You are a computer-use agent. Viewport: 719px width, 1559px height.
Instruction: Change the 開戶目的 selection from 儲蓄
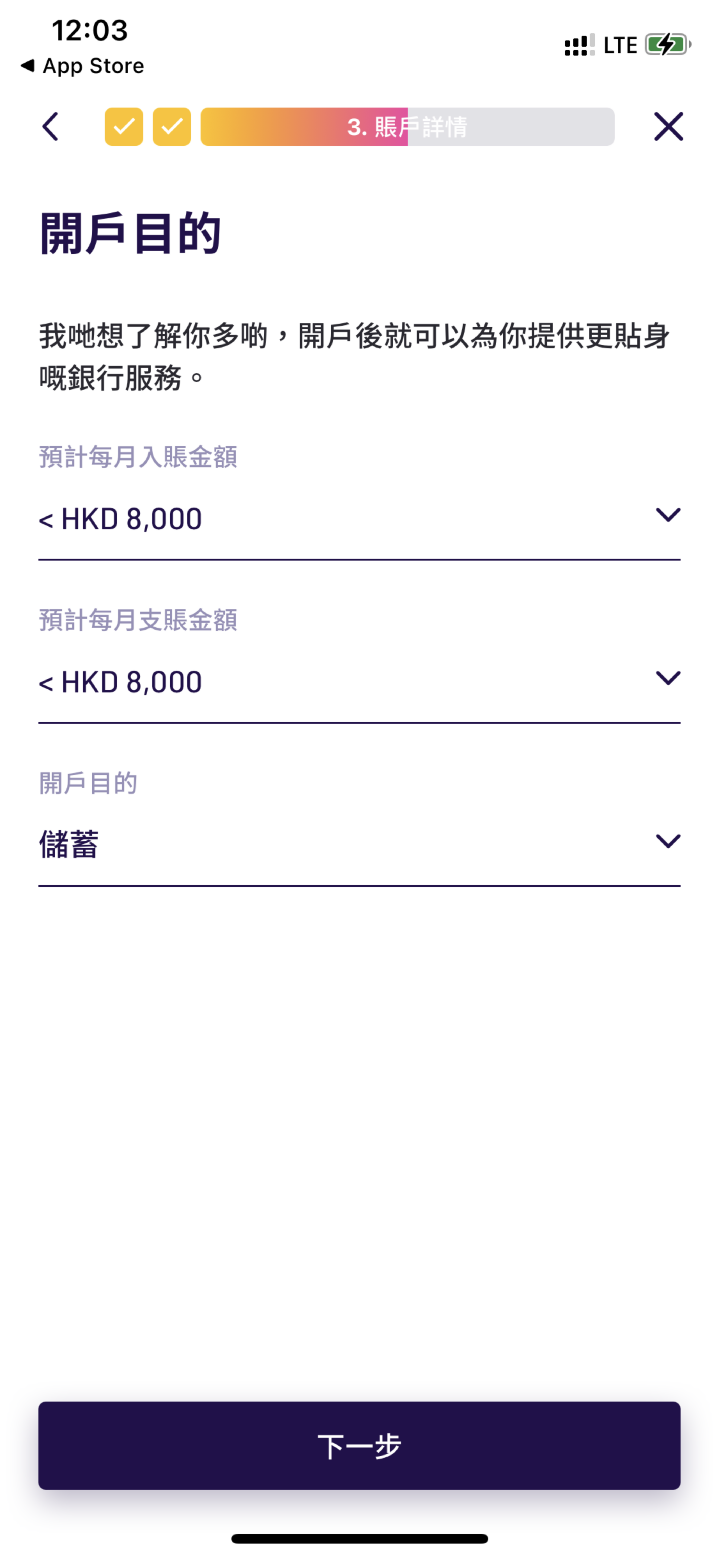coord(359,845)
